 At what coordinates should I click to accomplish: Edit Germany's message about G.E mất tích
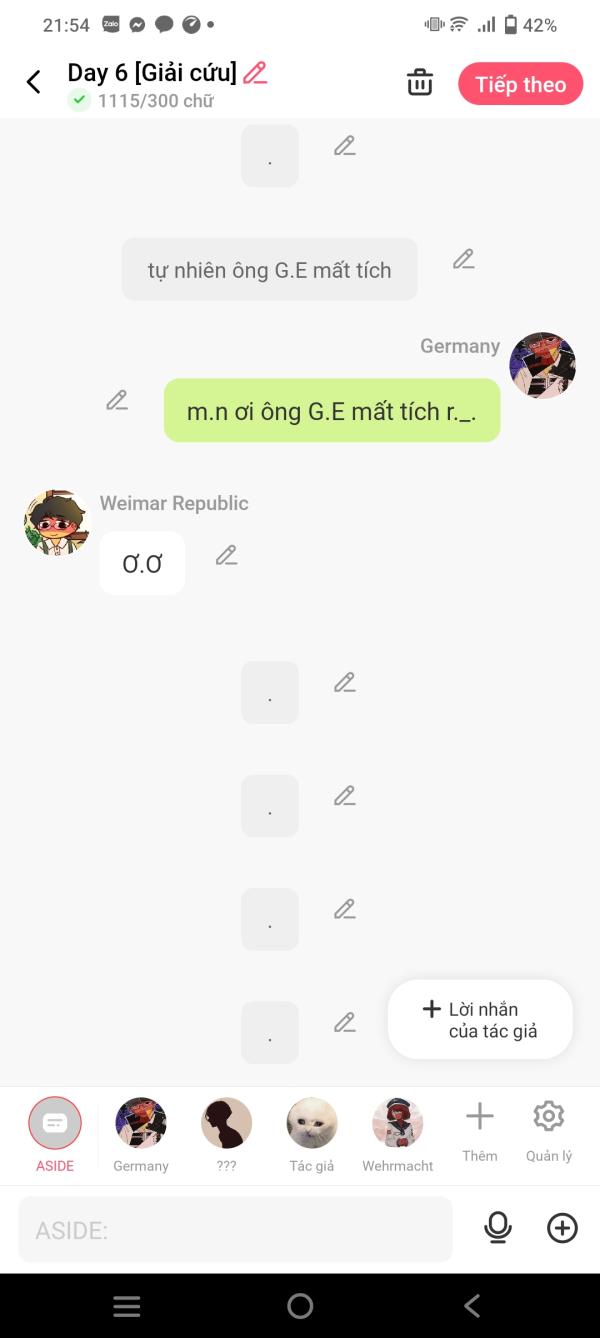[x=117, y=400]
